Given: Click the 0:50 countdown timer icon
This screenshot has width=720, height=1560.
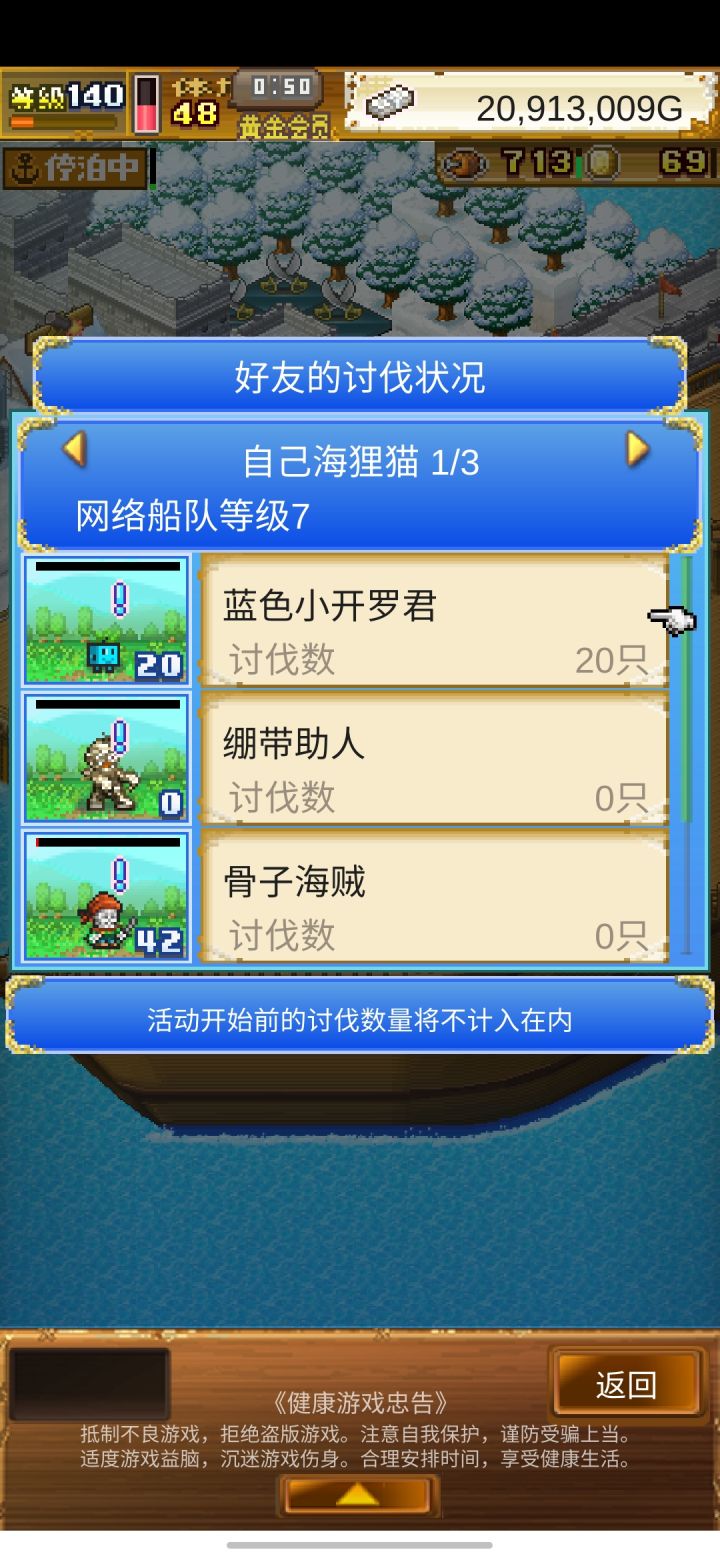Looking at the screenshot, I should click(x=280, y=88).
